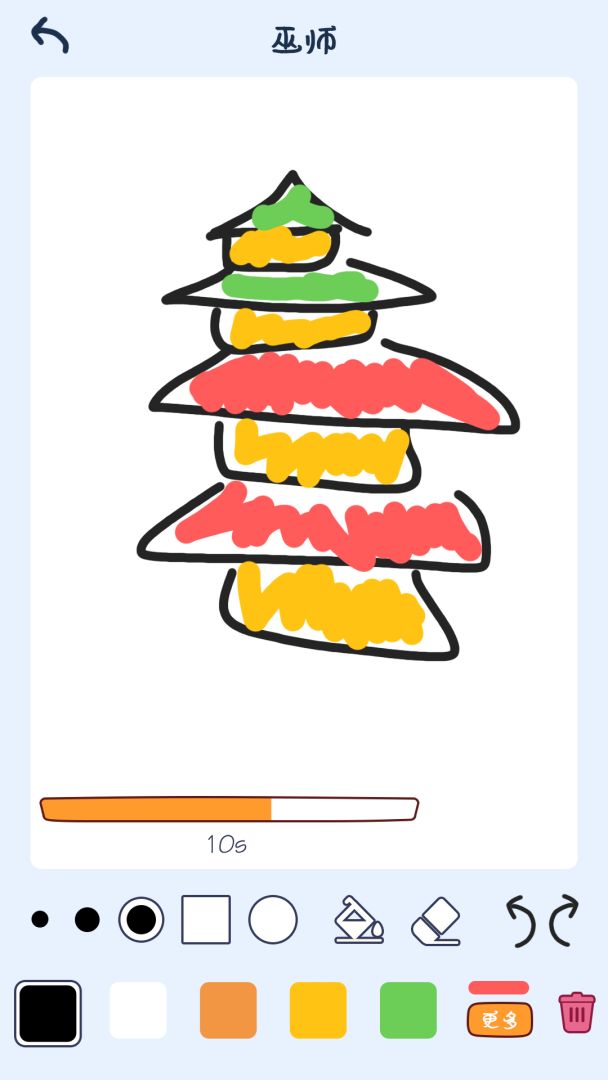Undo the last stroke
608x1080 pixels.
(x=521, y=921)
